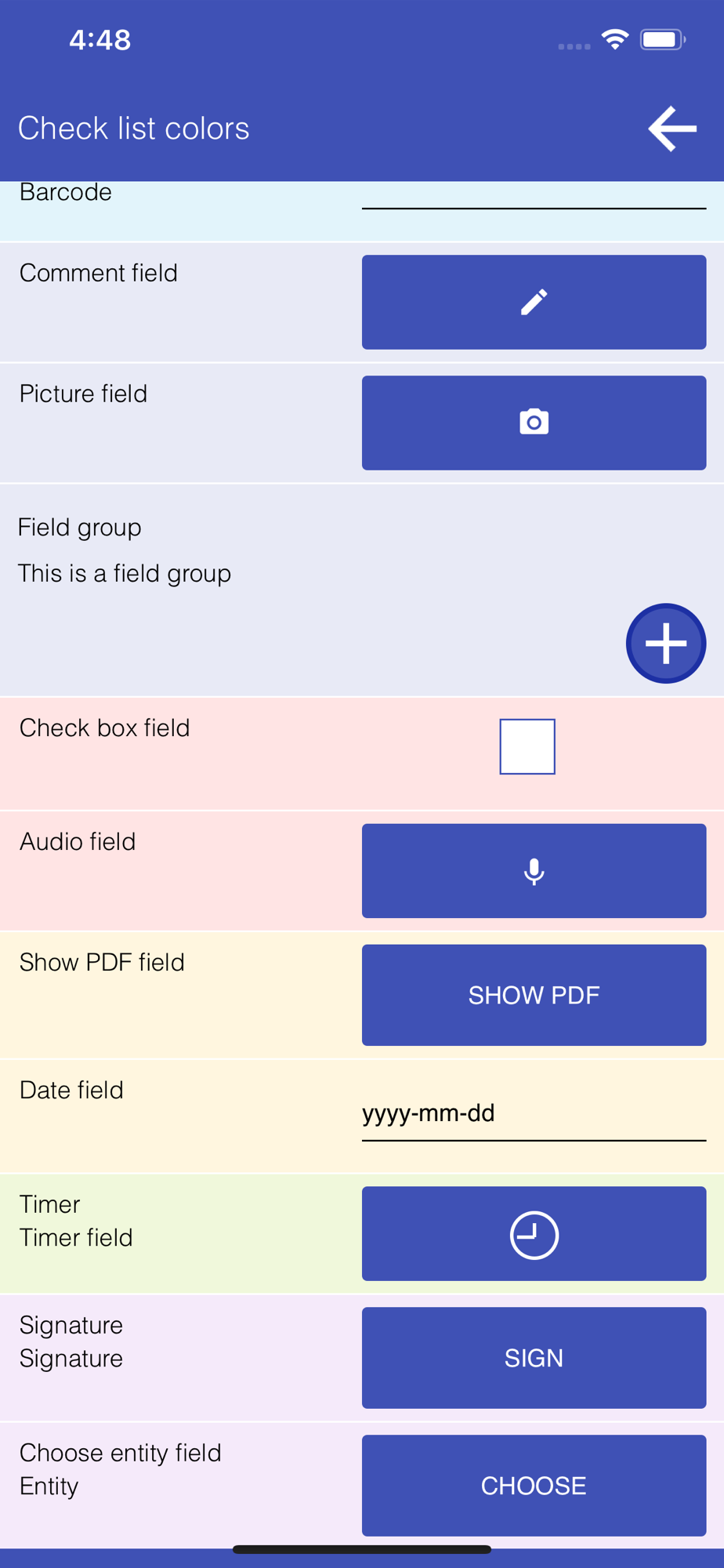Tick the Check box field
724x1568 pixels.
click(x=527, y=746)
